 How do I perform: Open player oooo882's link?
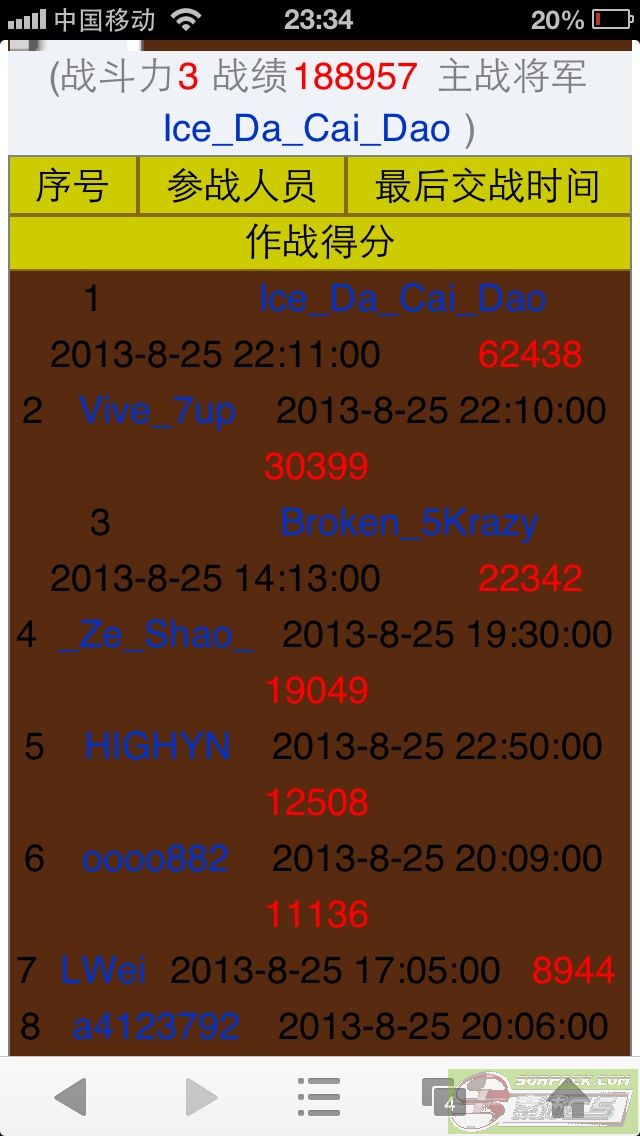[155, 858]
